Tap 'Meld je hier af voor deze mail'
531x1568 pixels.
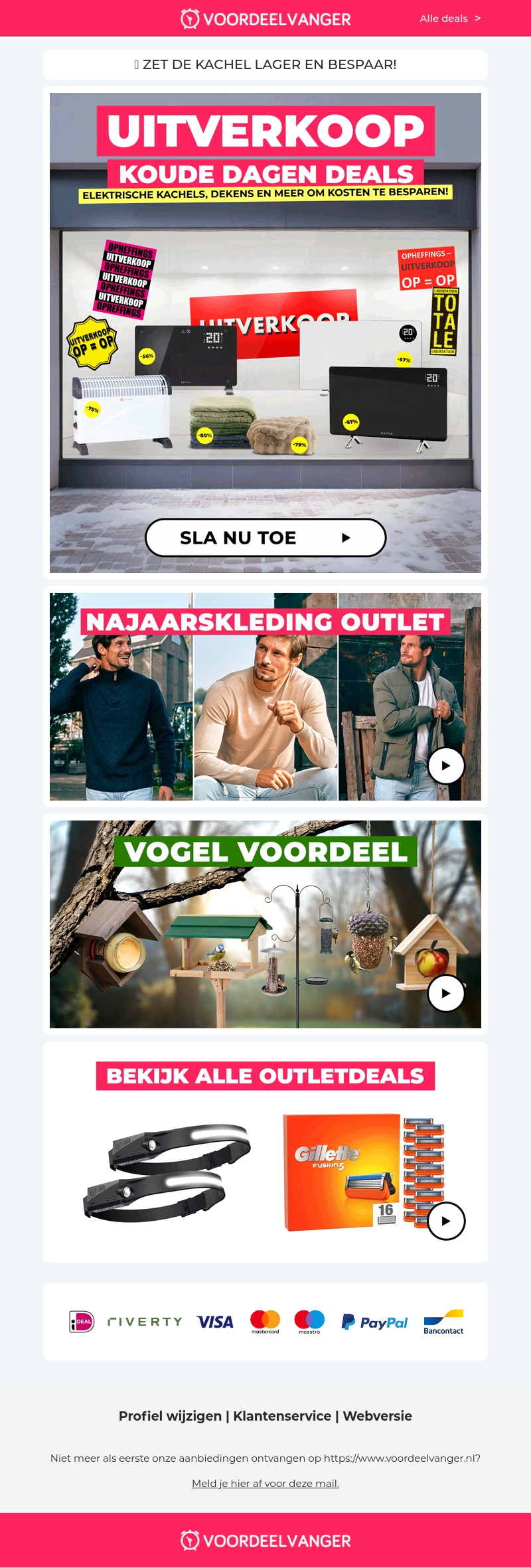pos(265,1483)
